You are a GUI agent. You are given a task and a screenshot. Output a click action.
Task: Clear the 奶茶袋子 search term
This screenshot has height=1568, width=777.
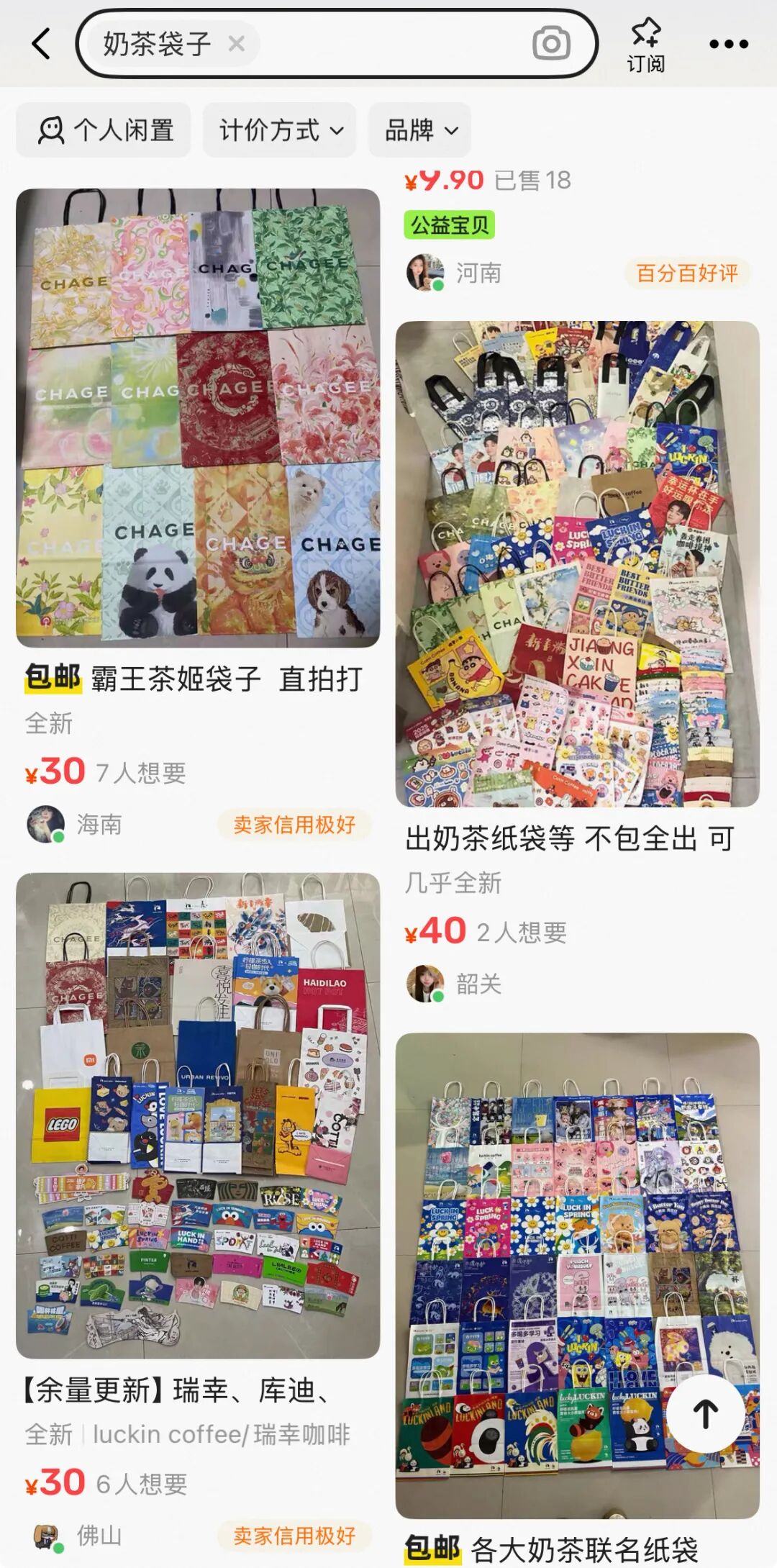(x=236, y=45)
